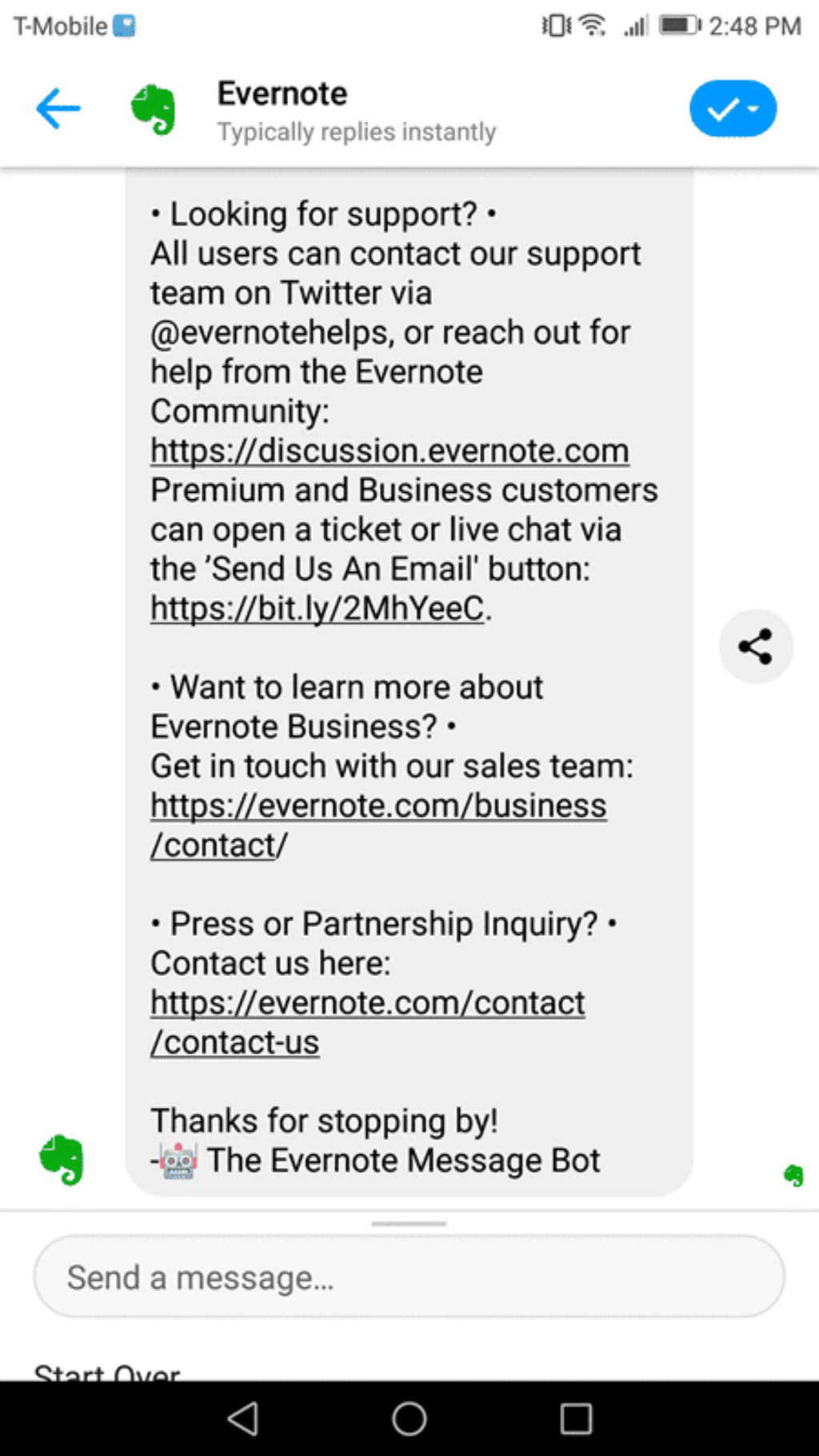Tap the Start Over quick reply

click(106, 1370)
